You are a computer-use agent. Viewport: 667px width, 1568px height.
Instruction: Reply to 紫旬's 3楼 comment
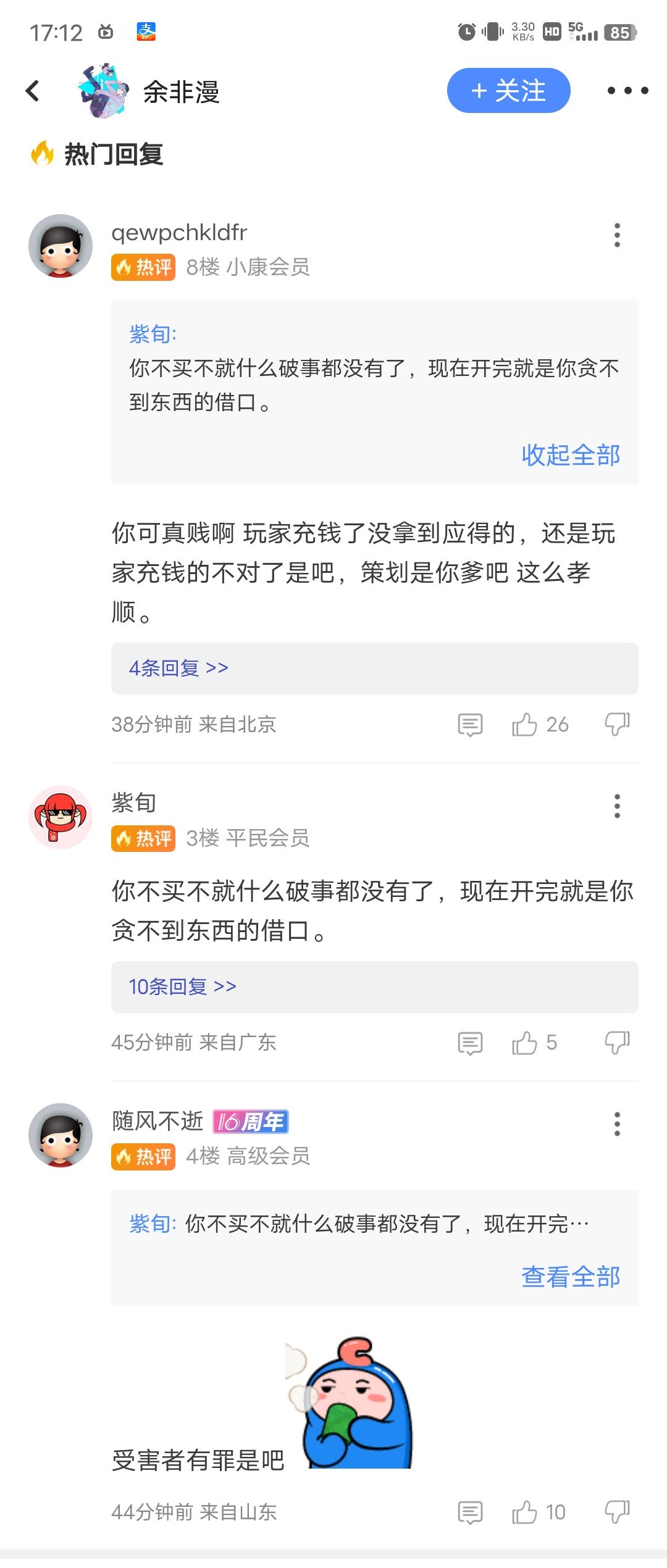[x=470, y=1043]
